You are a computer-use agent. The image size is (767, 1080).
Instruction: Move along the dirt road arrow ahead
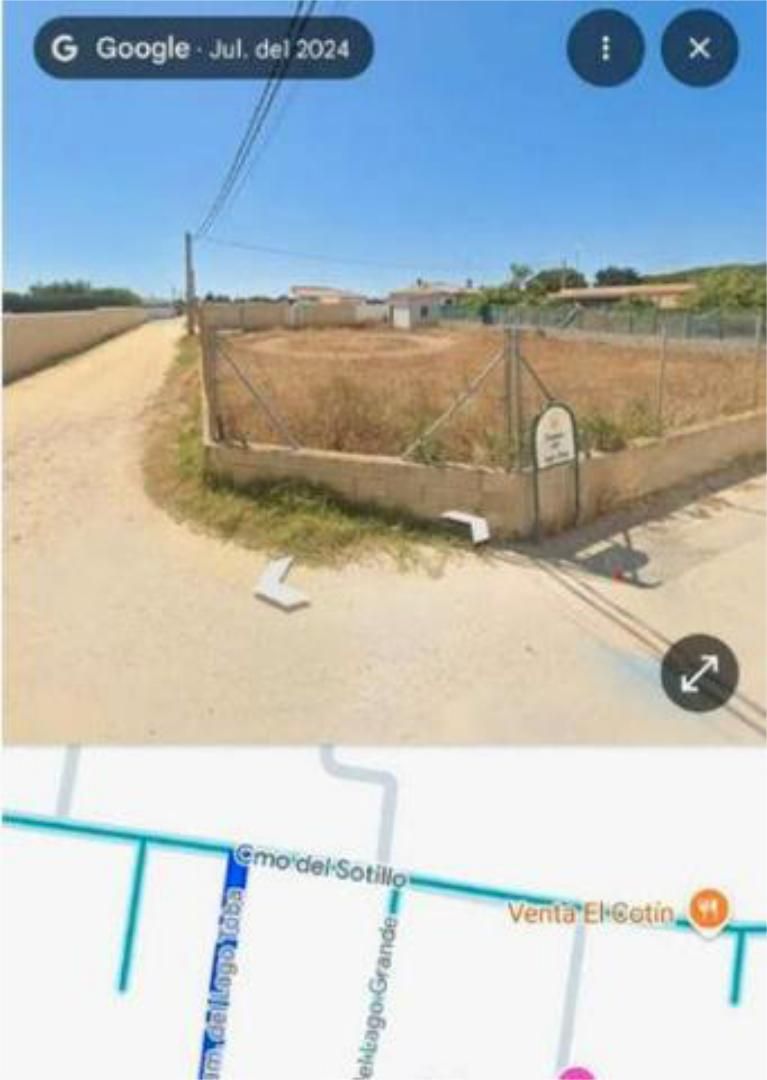(x=281, y=585)
